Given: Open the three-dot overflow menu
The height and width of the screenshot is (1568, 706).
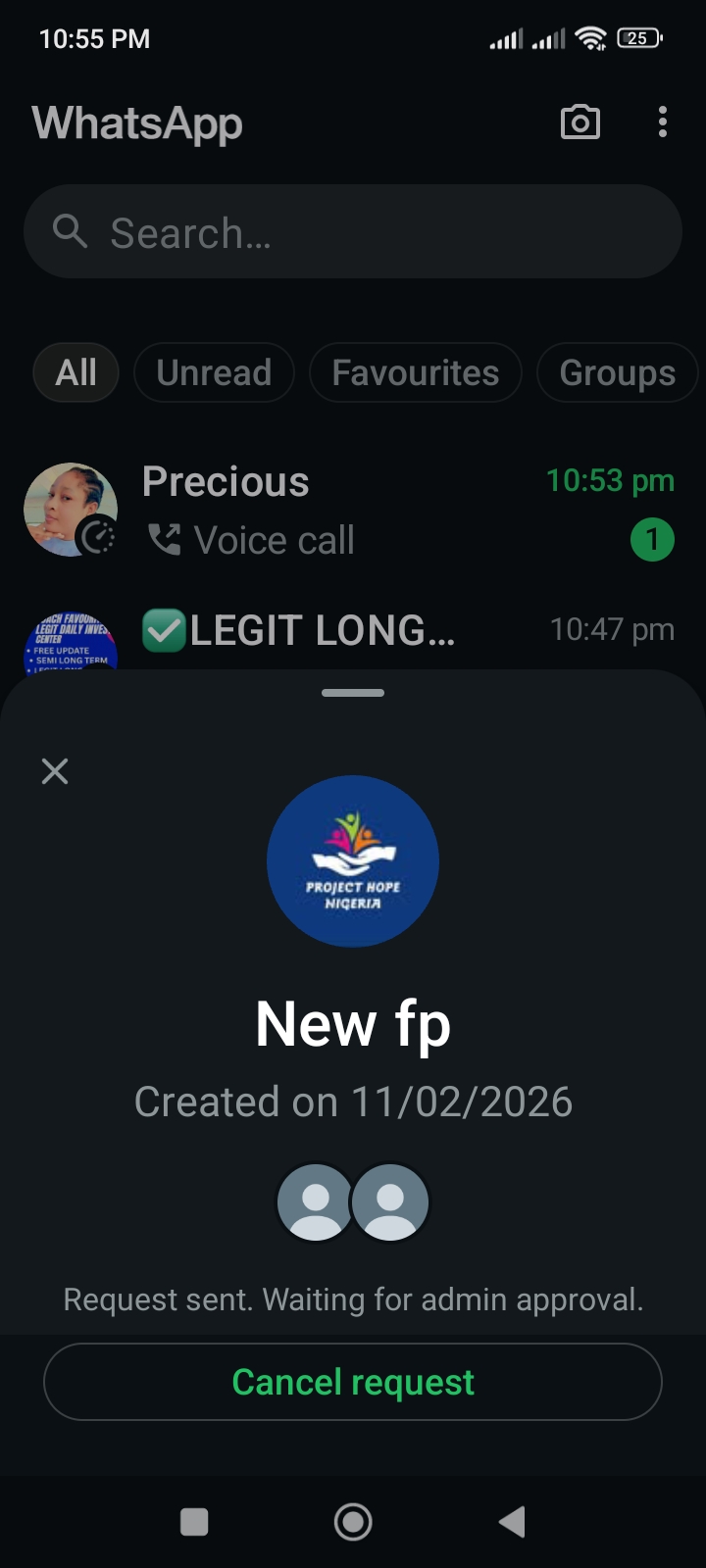Looking at the screenshot, I should point(663,122).
